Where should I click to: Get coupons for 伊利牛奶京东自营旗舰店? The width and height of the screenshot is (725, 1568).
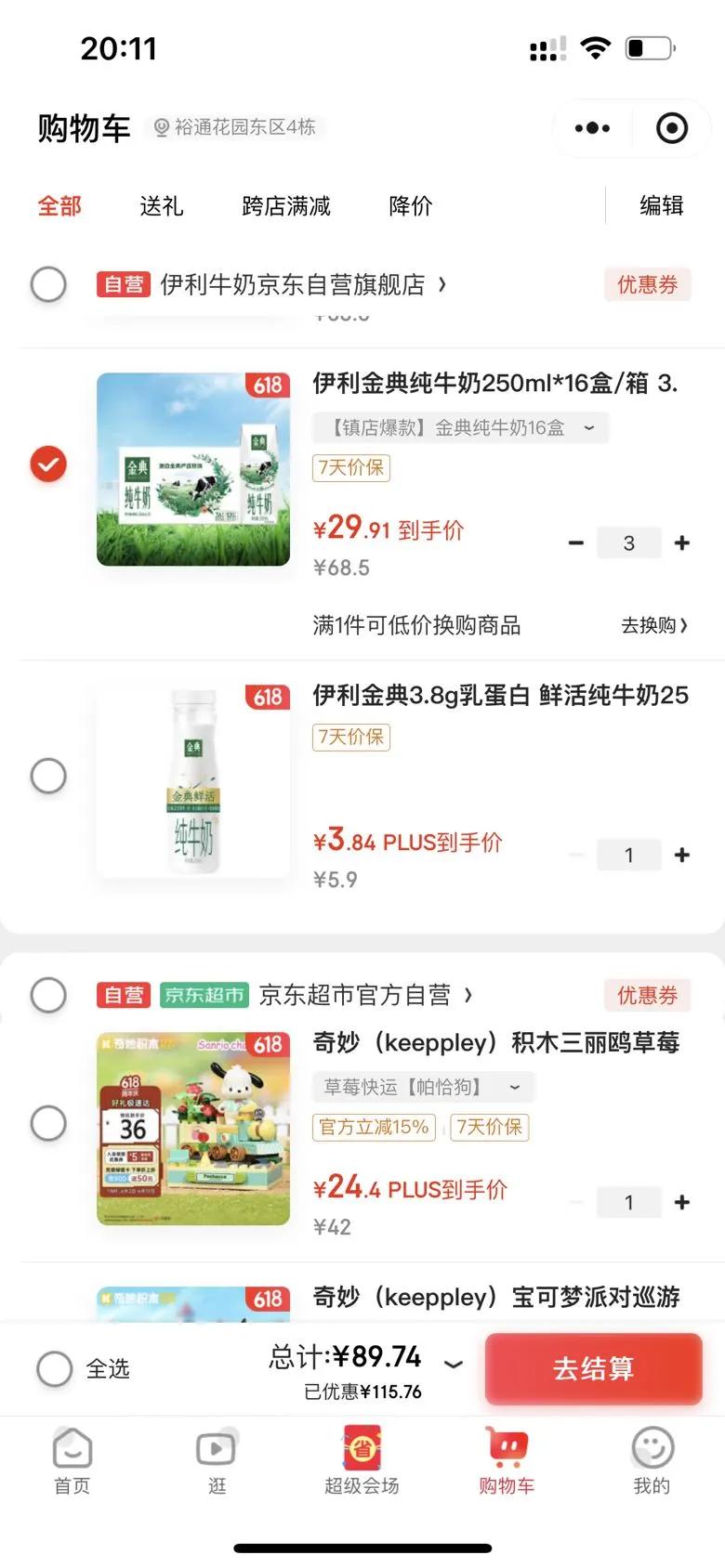[647, 284]
